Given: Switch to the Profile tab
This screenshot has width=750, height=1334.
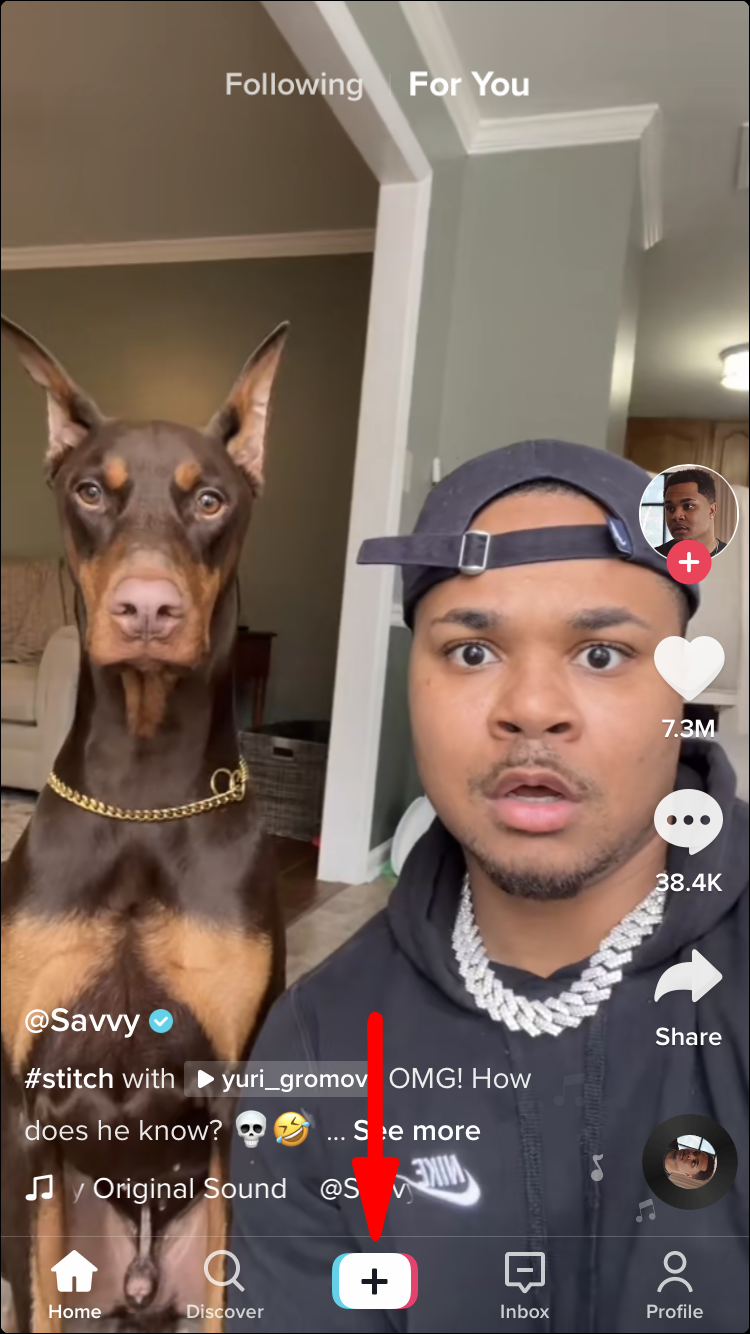Looking at the screenshot, I should [675, 1283].
